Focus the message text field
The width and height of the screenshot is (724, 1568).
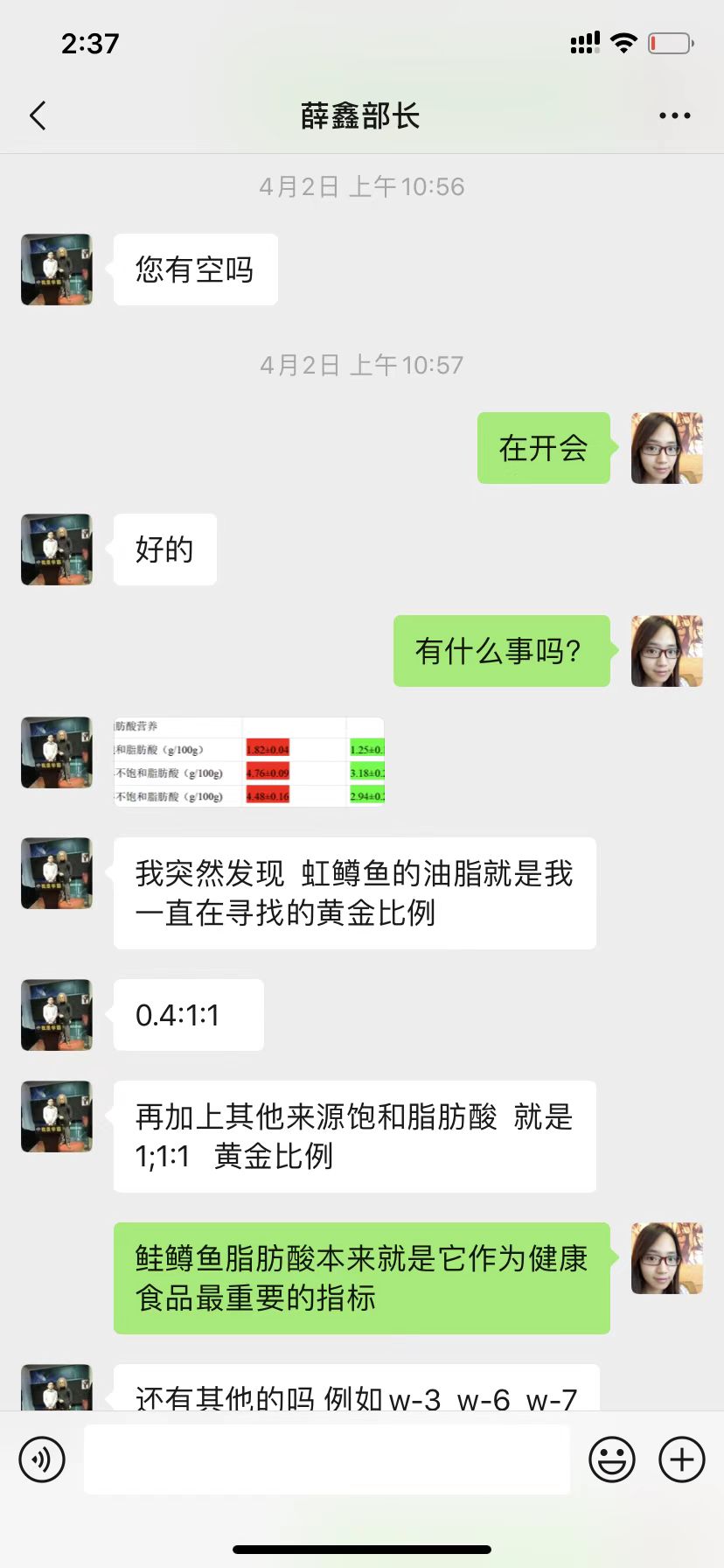coord(327,1459)
